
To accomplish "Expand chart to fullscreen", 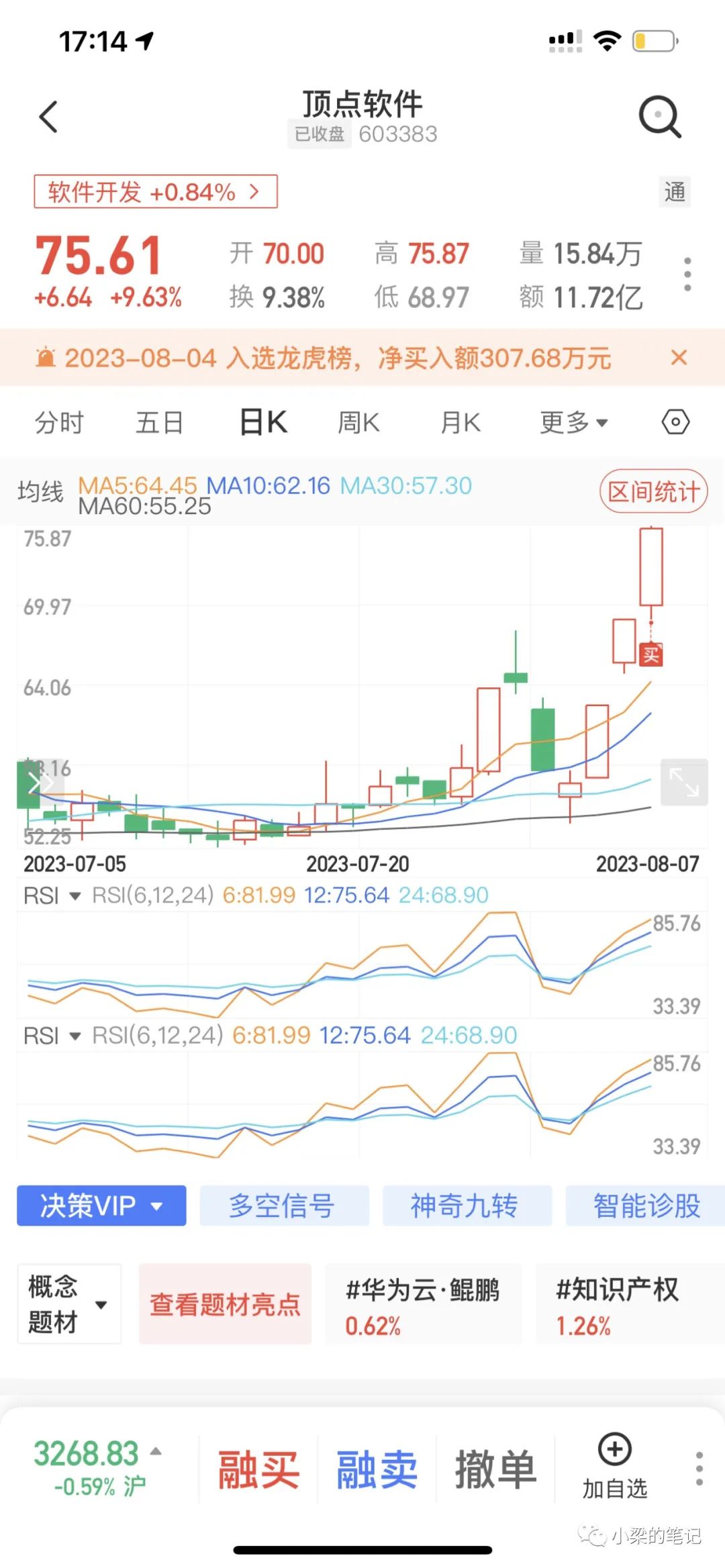I will (x=684, y=782).
